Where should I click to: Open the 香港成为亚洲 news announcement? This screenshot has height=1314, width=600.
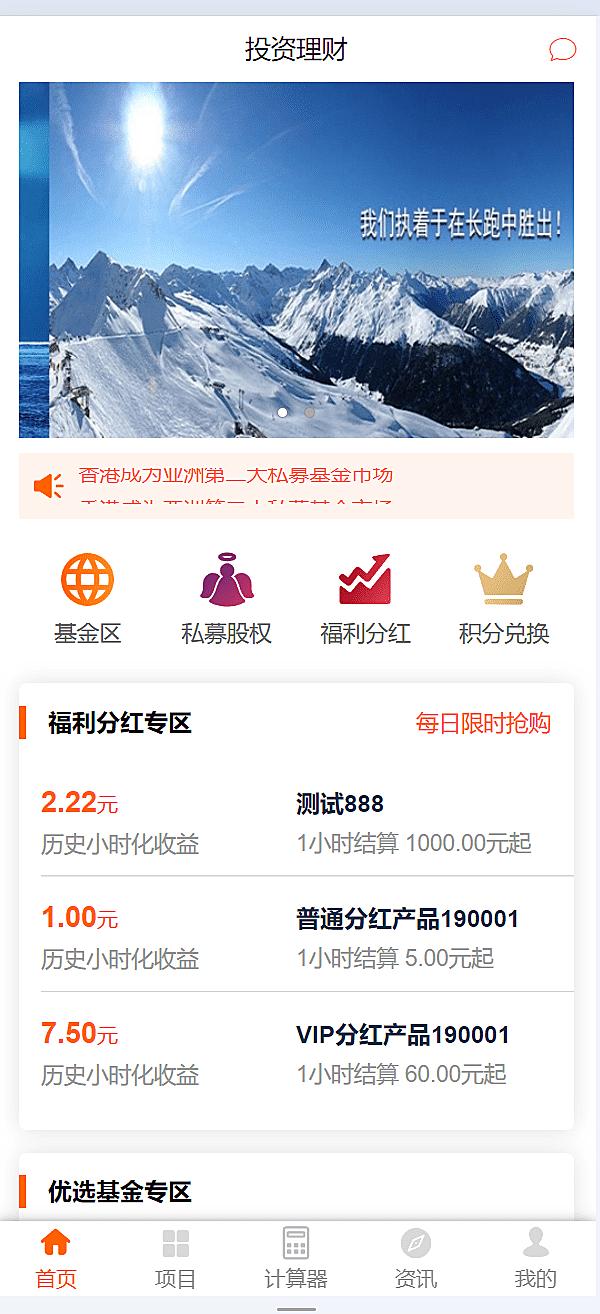click(236, 476)
